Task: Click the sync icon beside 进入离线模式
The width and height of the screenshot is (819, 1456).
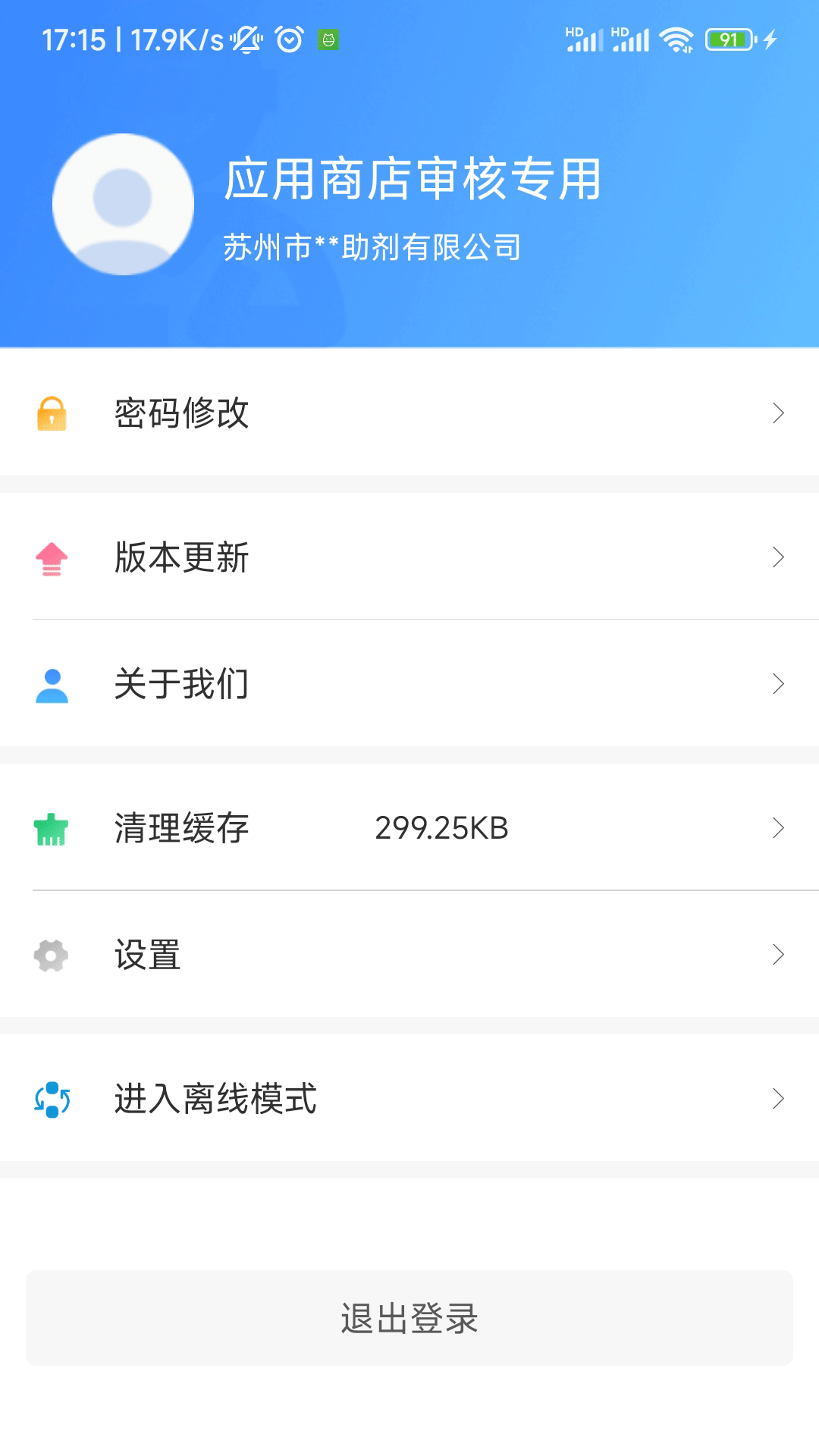Action: click(x=50, y=1099)
